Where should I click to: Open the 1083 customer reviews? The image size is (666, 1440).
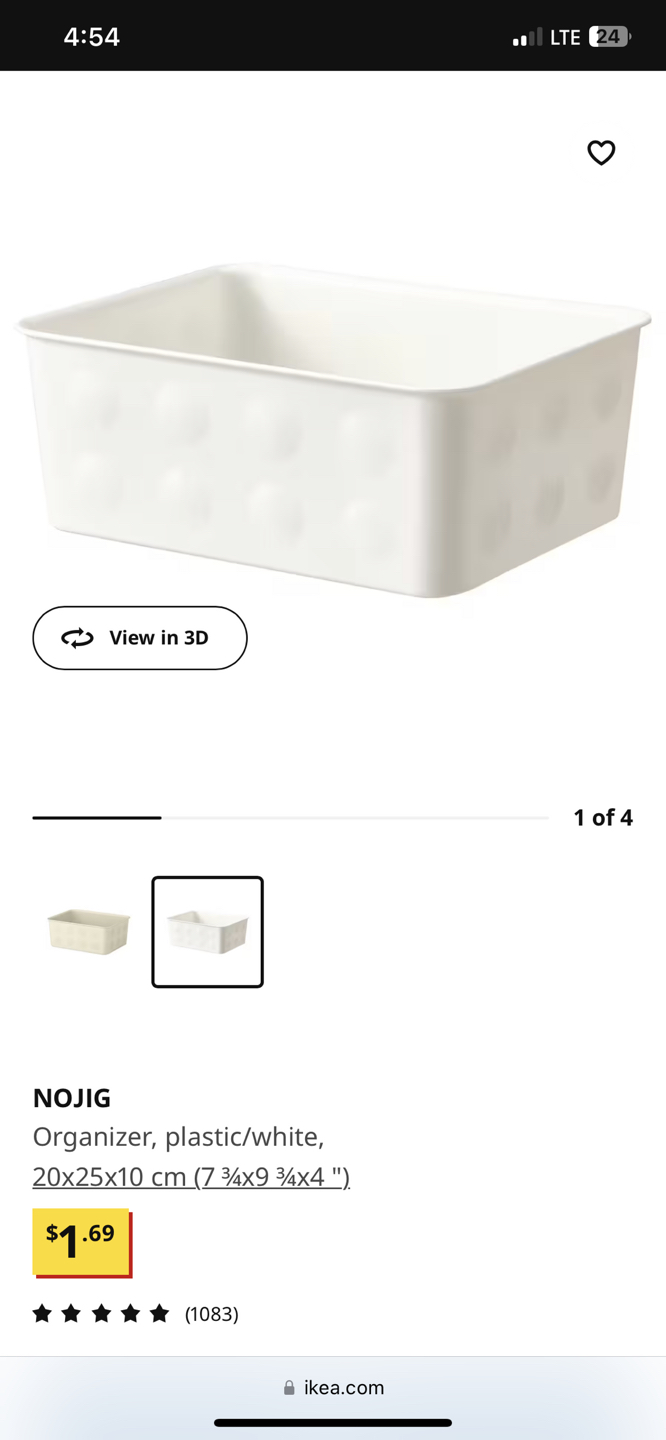coord(211,1314)
